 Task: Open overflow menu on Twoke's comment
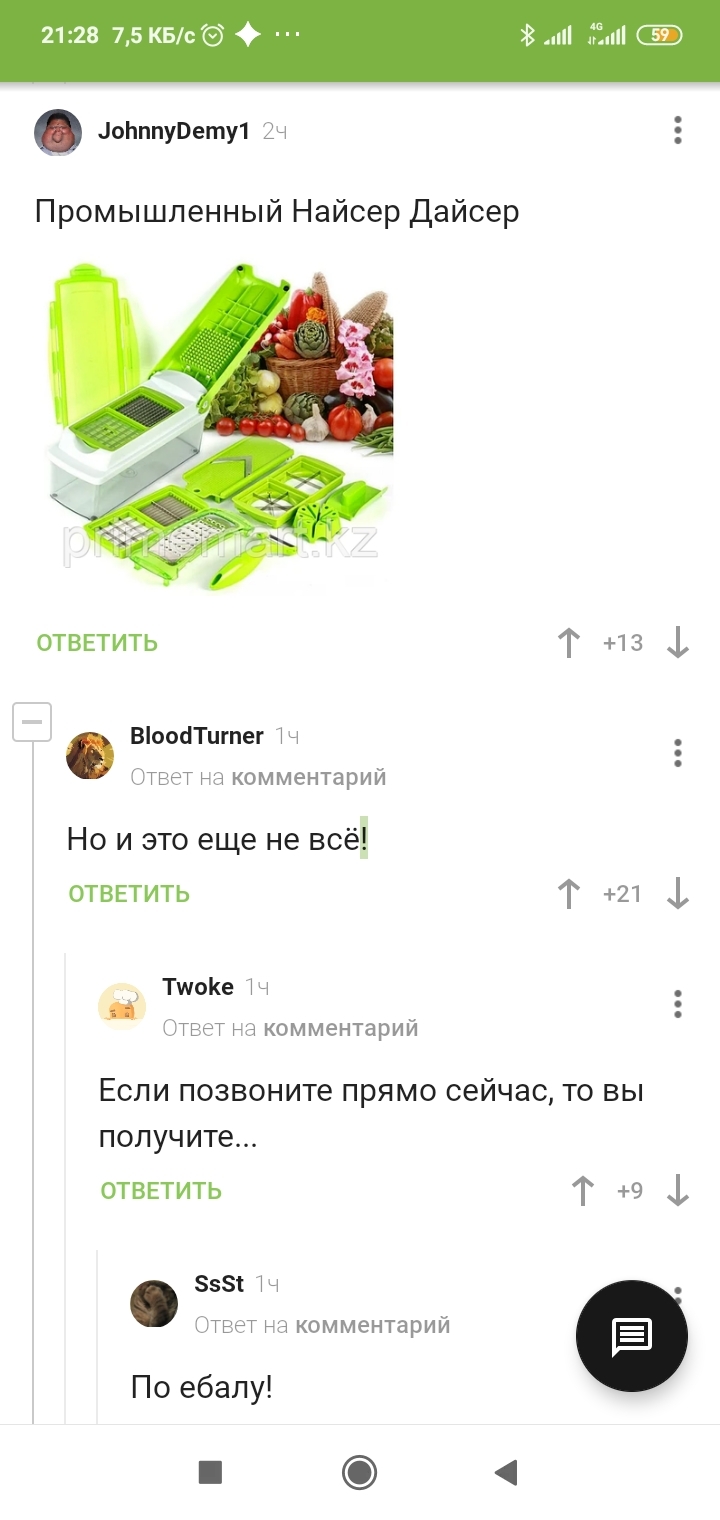677,1003
